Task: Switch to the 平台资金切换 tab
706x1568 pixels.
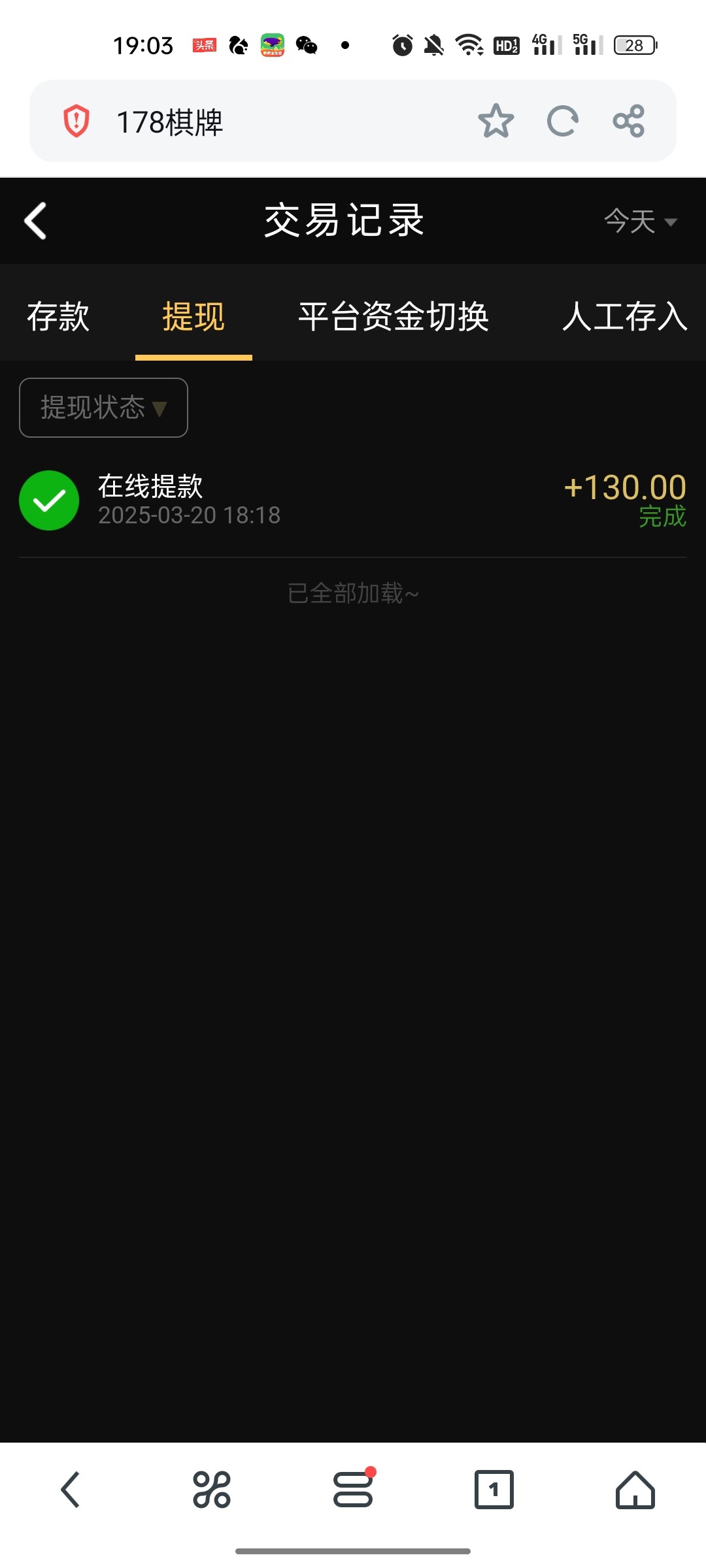Action: click(x=394, y=317)
